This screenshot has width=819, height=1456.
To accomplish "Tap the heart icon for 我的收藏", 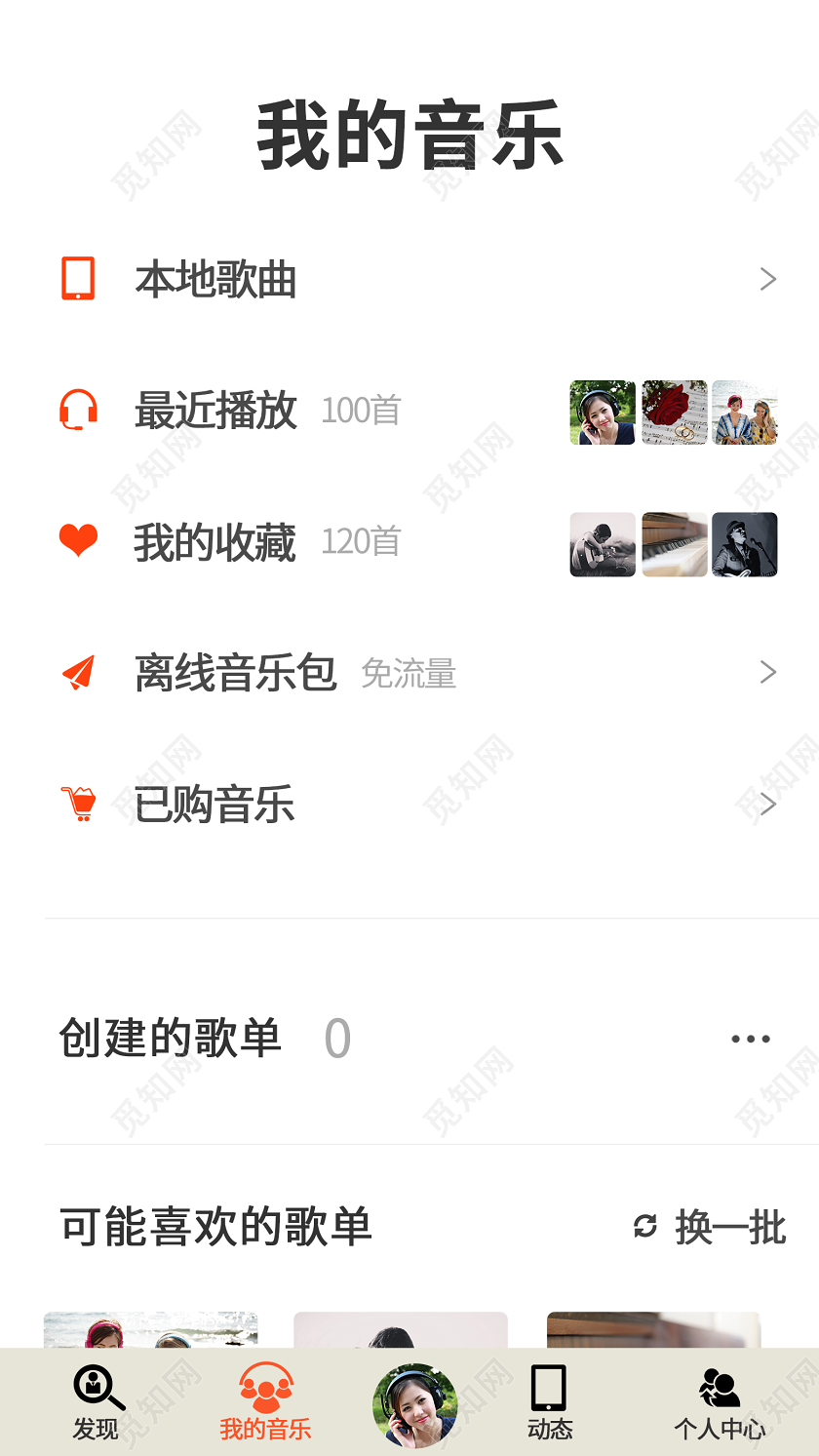I will tap(79, 542).
